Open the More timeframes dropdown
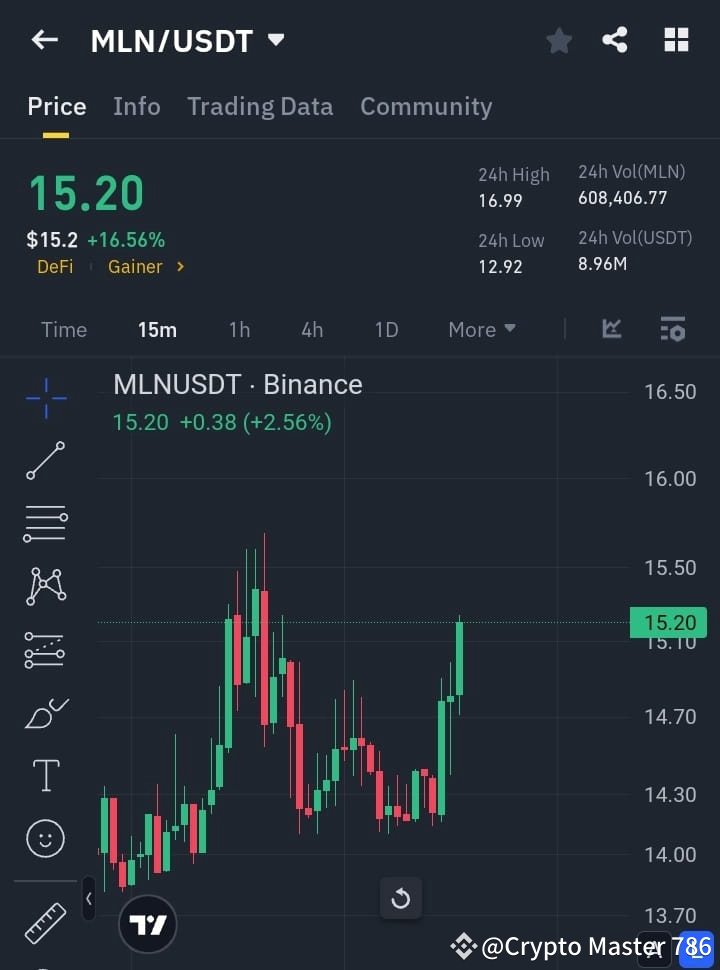720x970 pixels. point(481,329)
